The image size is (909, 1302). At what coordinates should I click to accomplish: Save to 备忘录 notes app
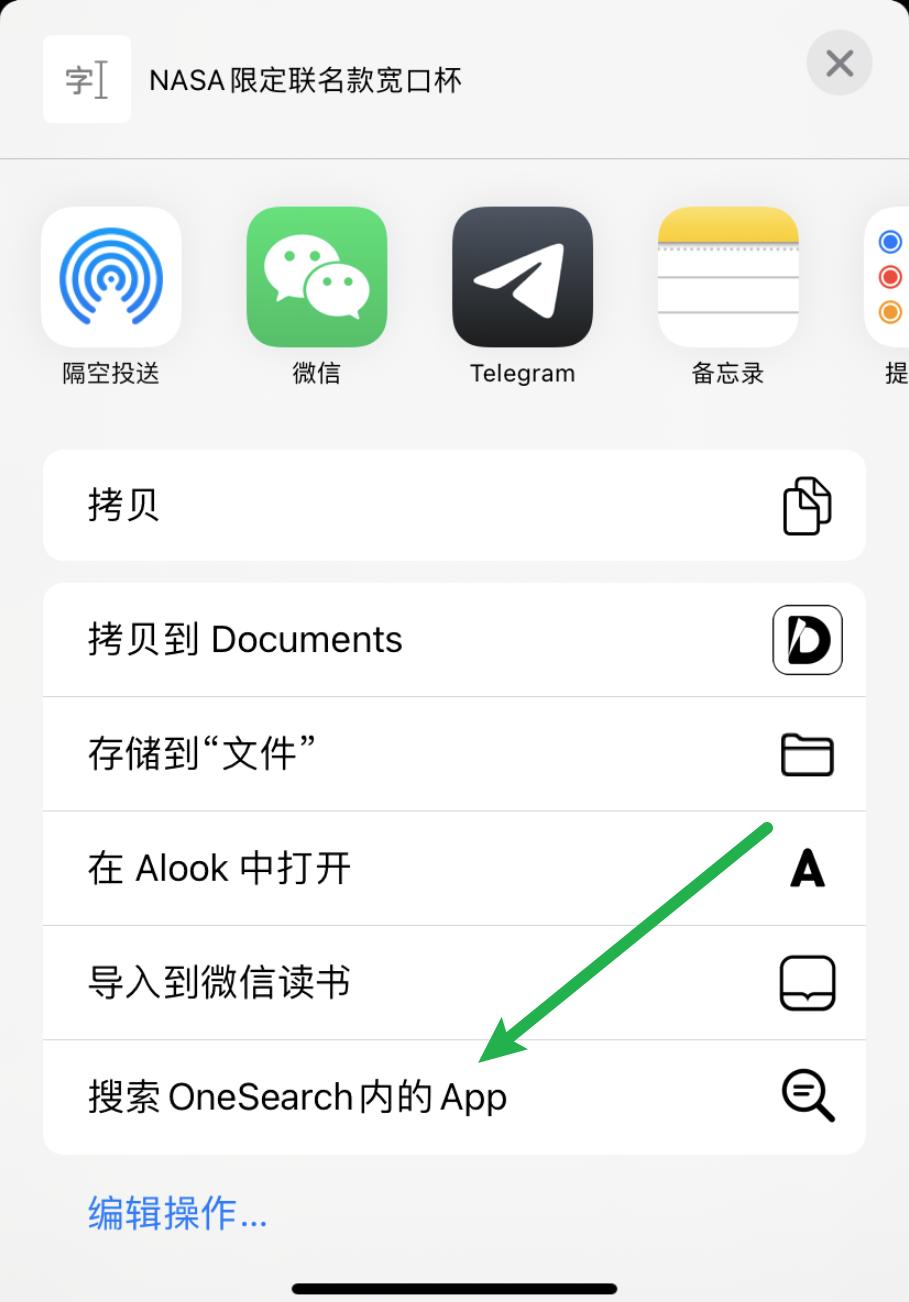coord(728,277)
